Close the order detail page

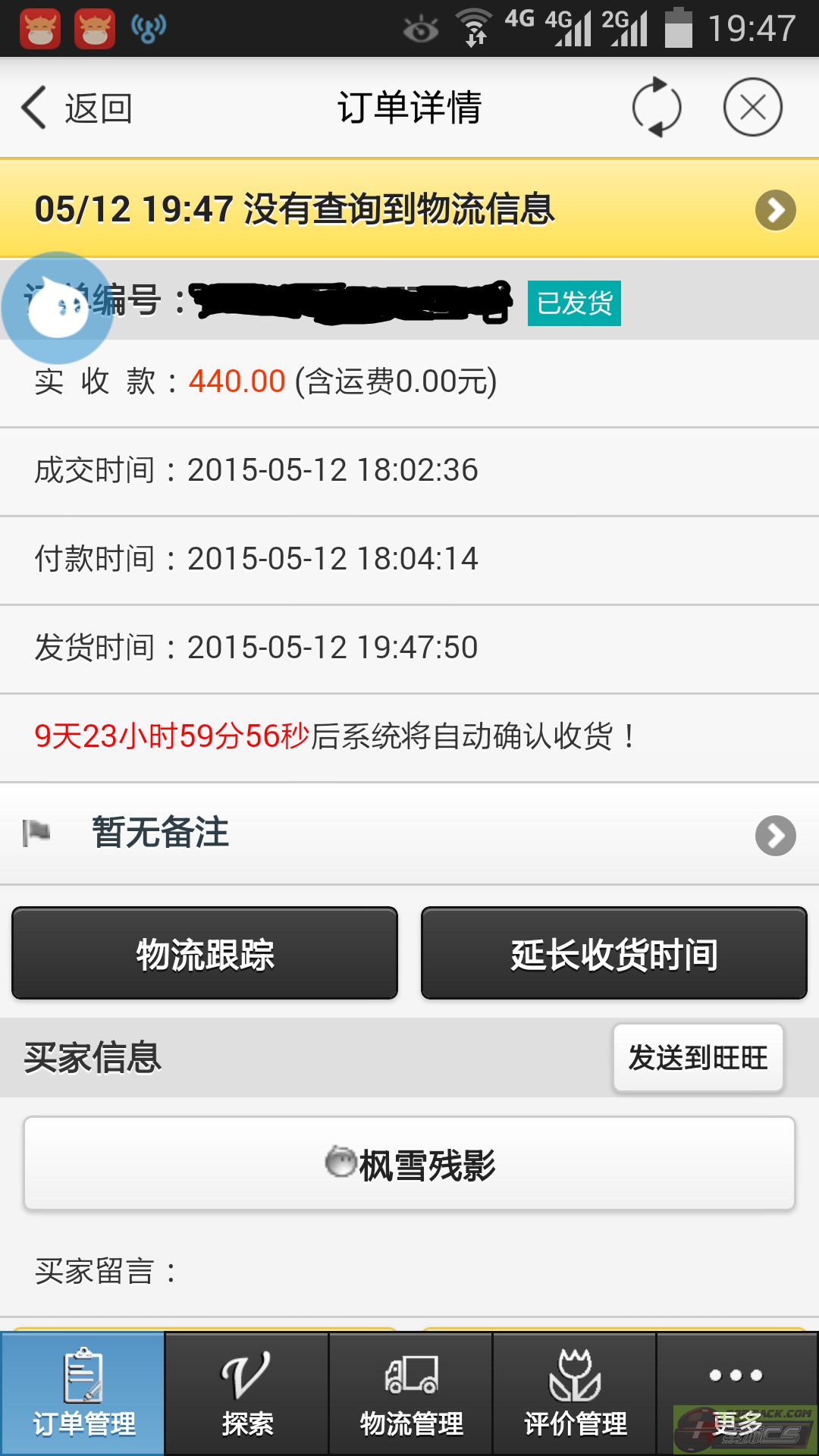tap(752, 108)
